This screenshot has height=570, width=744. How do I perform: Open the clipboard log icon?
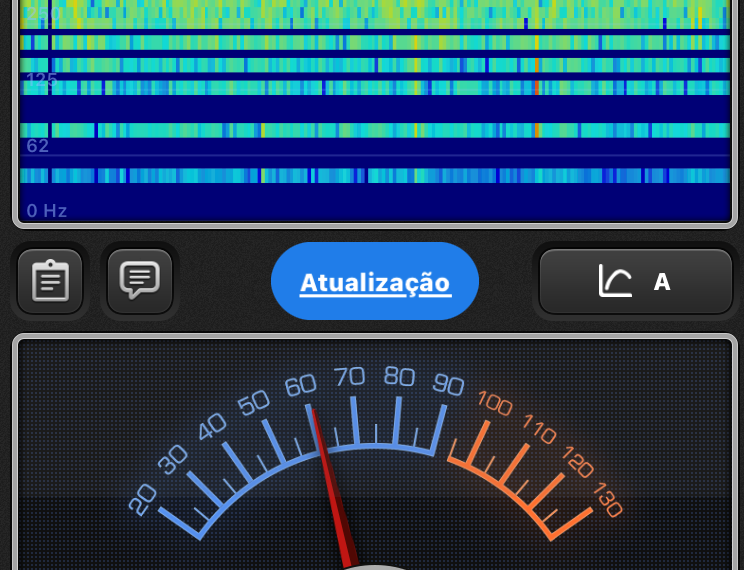pyautogui.click(x=50, y=282)
